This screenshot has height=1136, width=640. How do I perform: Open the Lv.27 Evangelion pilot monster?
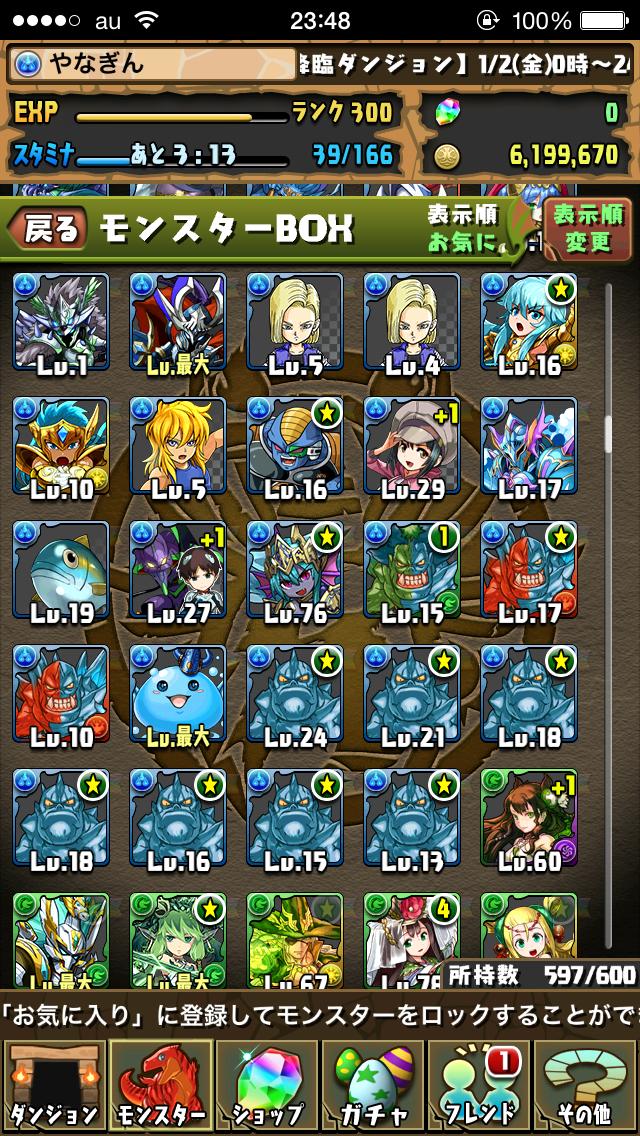click(x=178, y=569)
